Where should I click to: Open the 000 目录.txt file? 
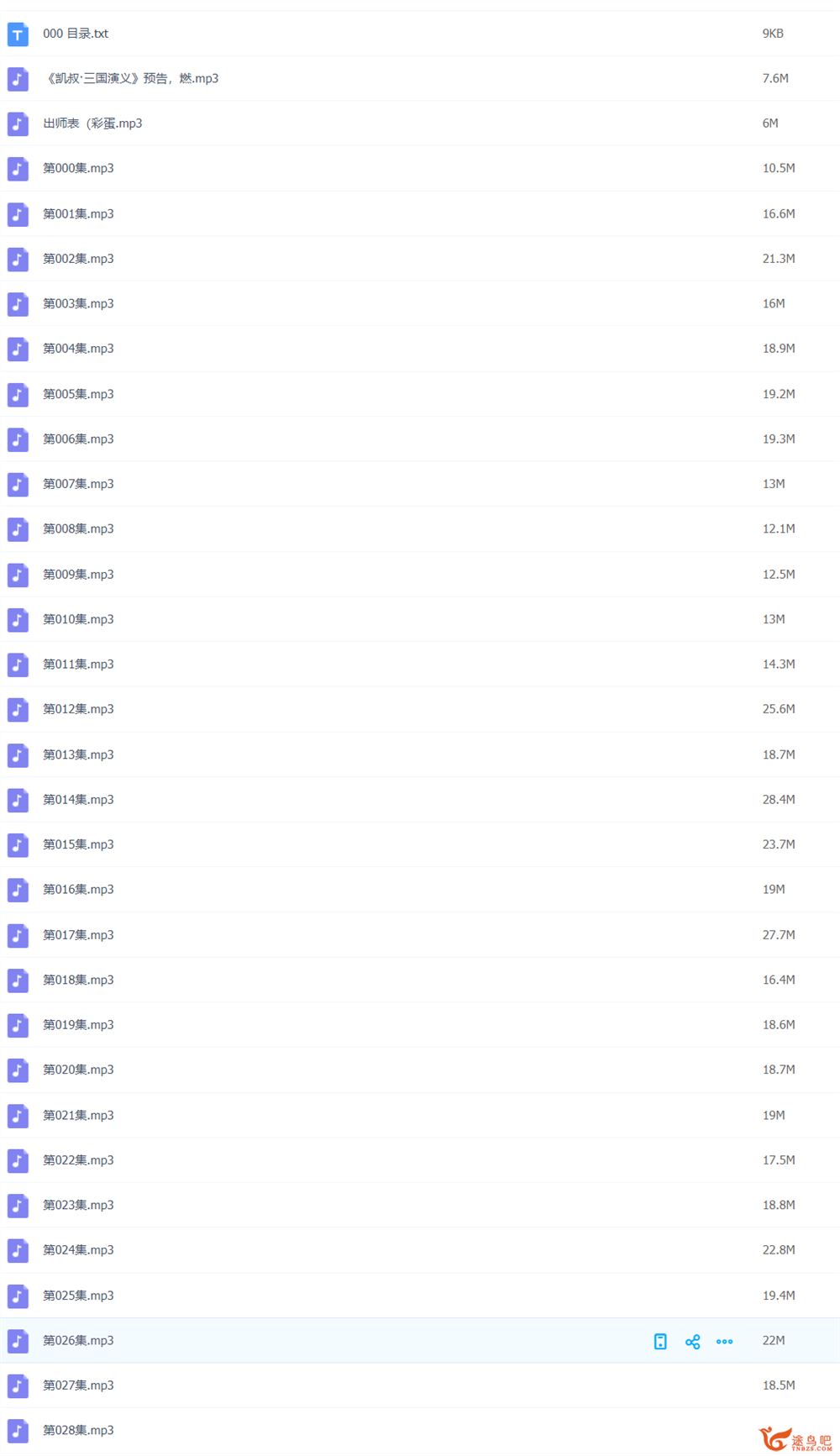76,34
